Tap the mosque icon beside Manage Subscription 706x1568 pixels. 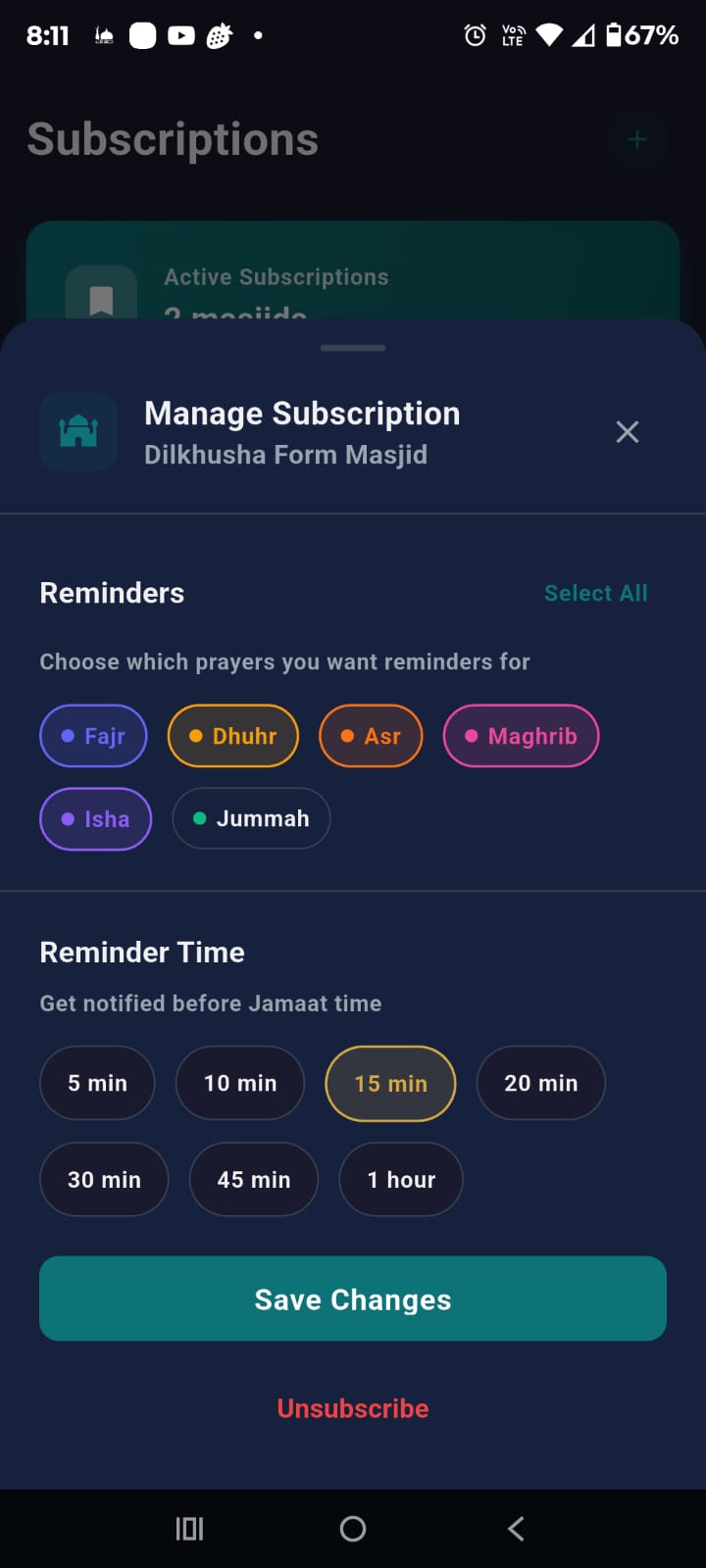[78, 431]
